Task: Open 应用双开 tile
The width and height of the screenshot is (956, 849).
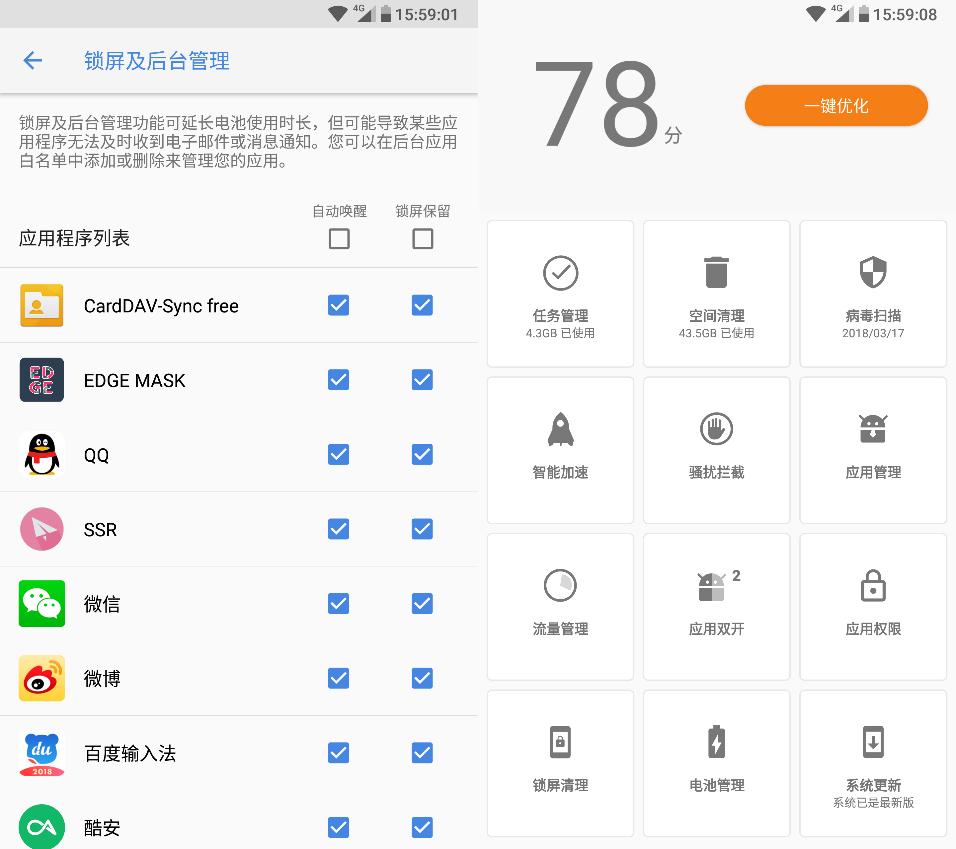Action: [716, 606]
